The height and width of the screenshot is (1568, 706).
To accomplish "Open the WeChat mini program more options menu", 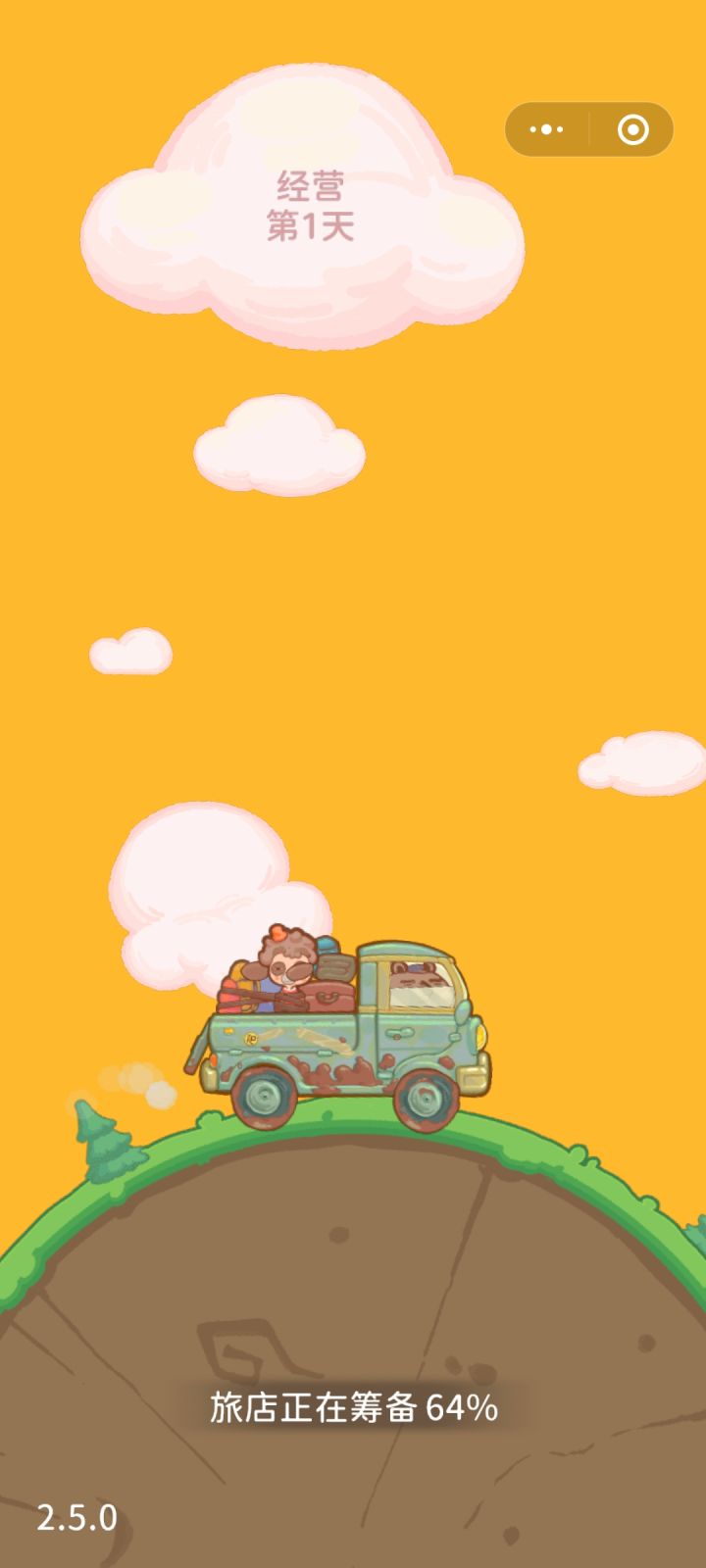I will tap(545, 129).
